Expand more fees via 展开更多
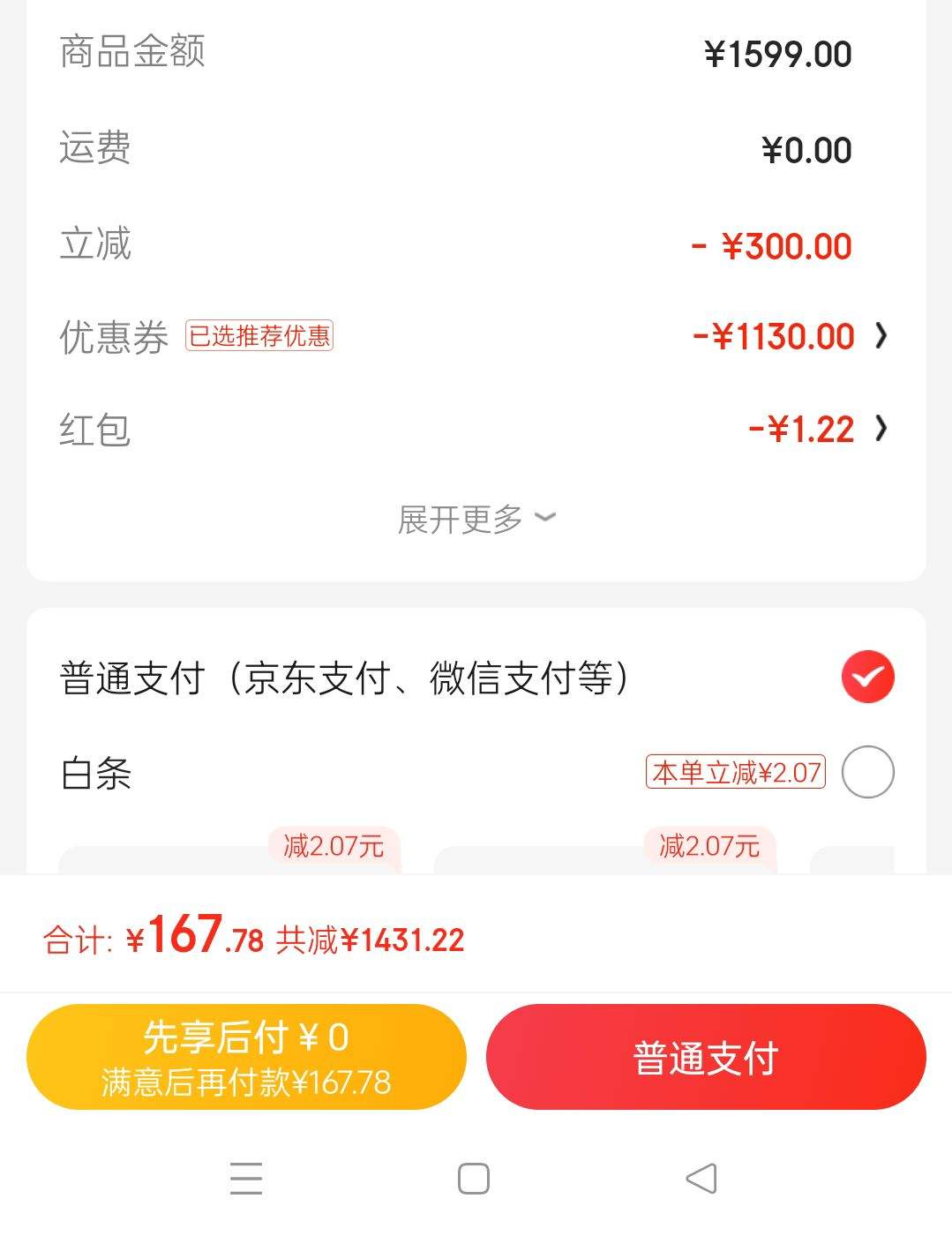Image resolution: width=952 pixels, height=1236 pixels. [476, 519]
